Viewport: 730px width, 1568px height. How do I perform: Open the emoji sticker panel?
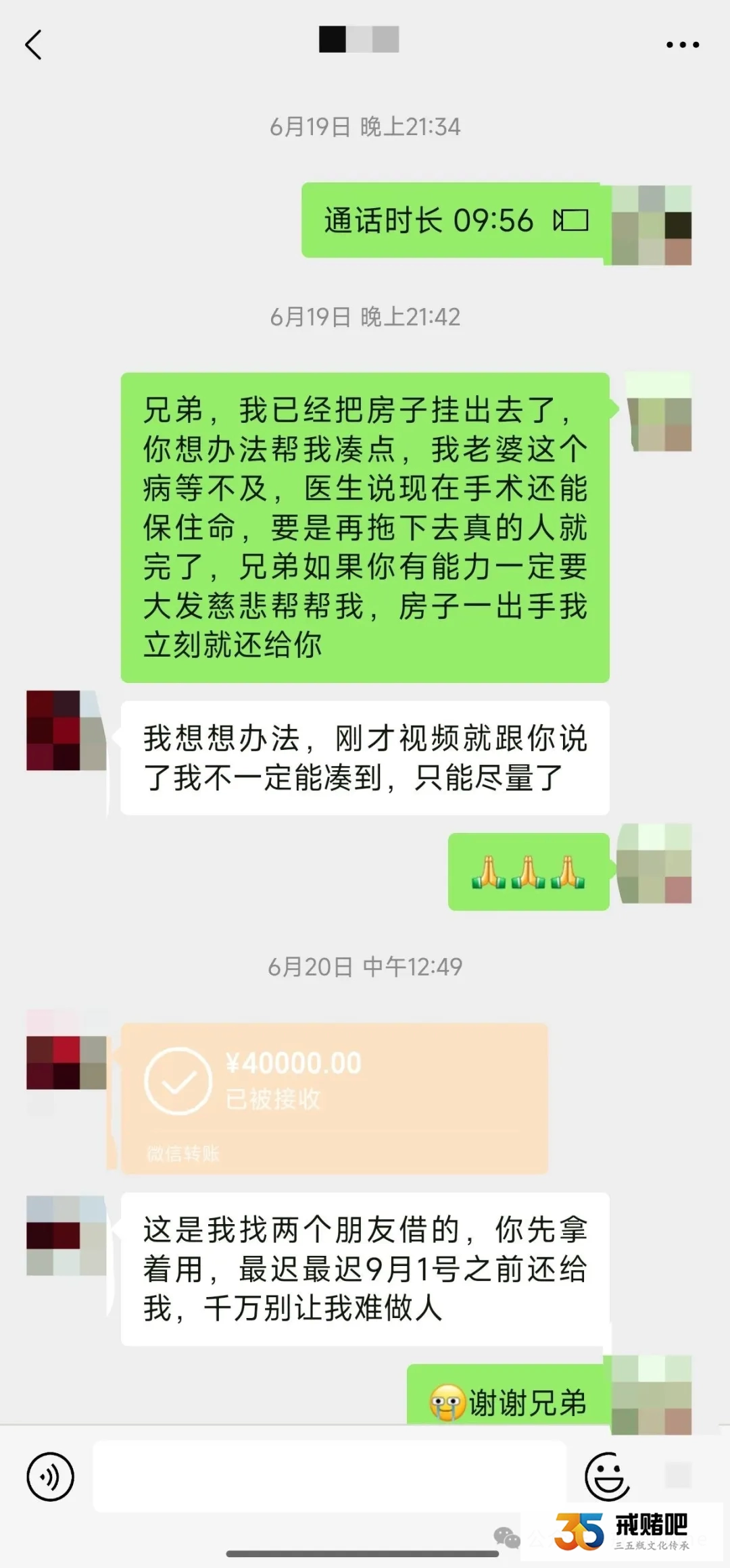(606, 1476)
